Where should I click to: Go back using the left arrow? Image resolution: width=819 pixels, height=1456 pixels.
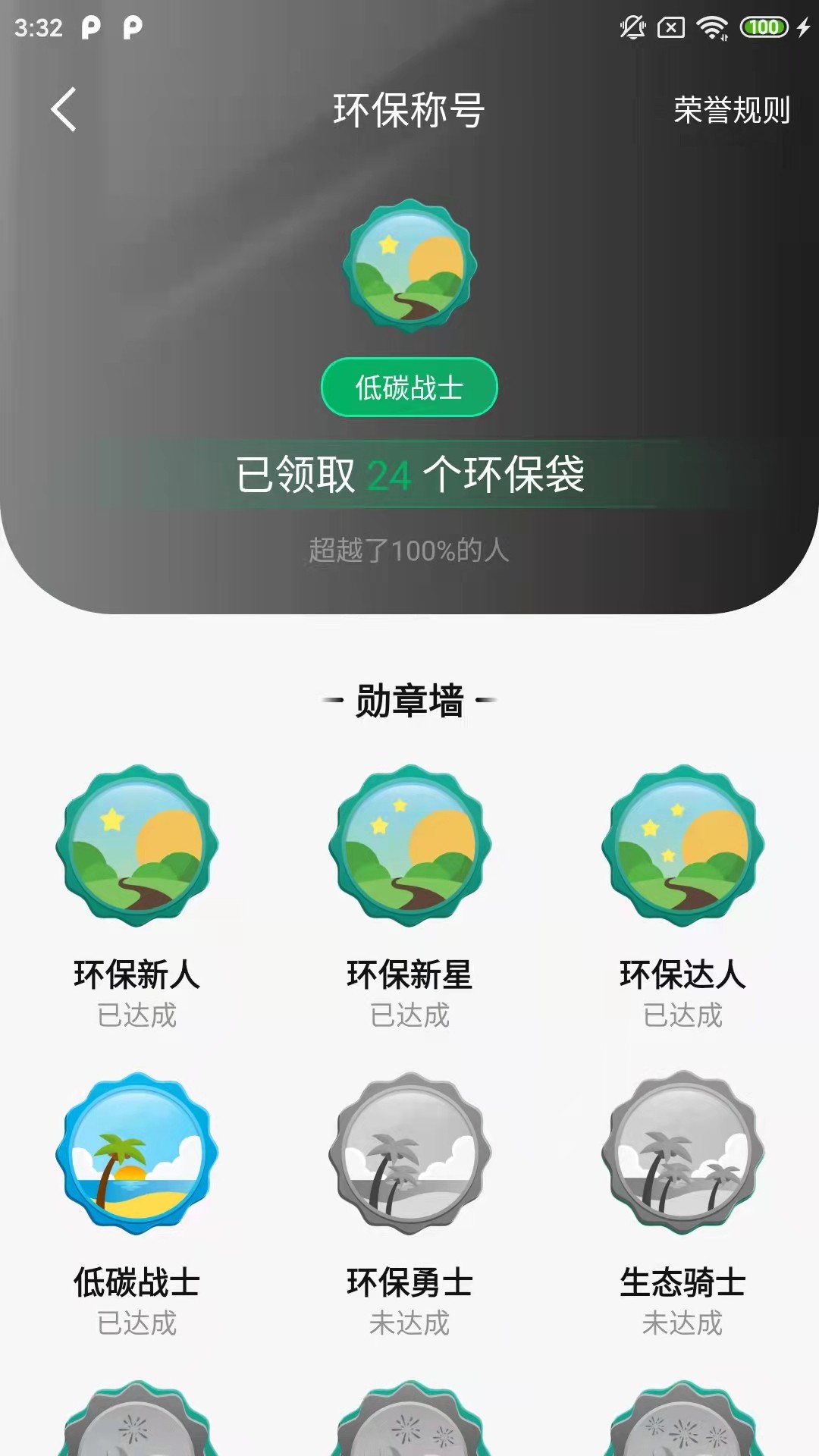(62, 110)
